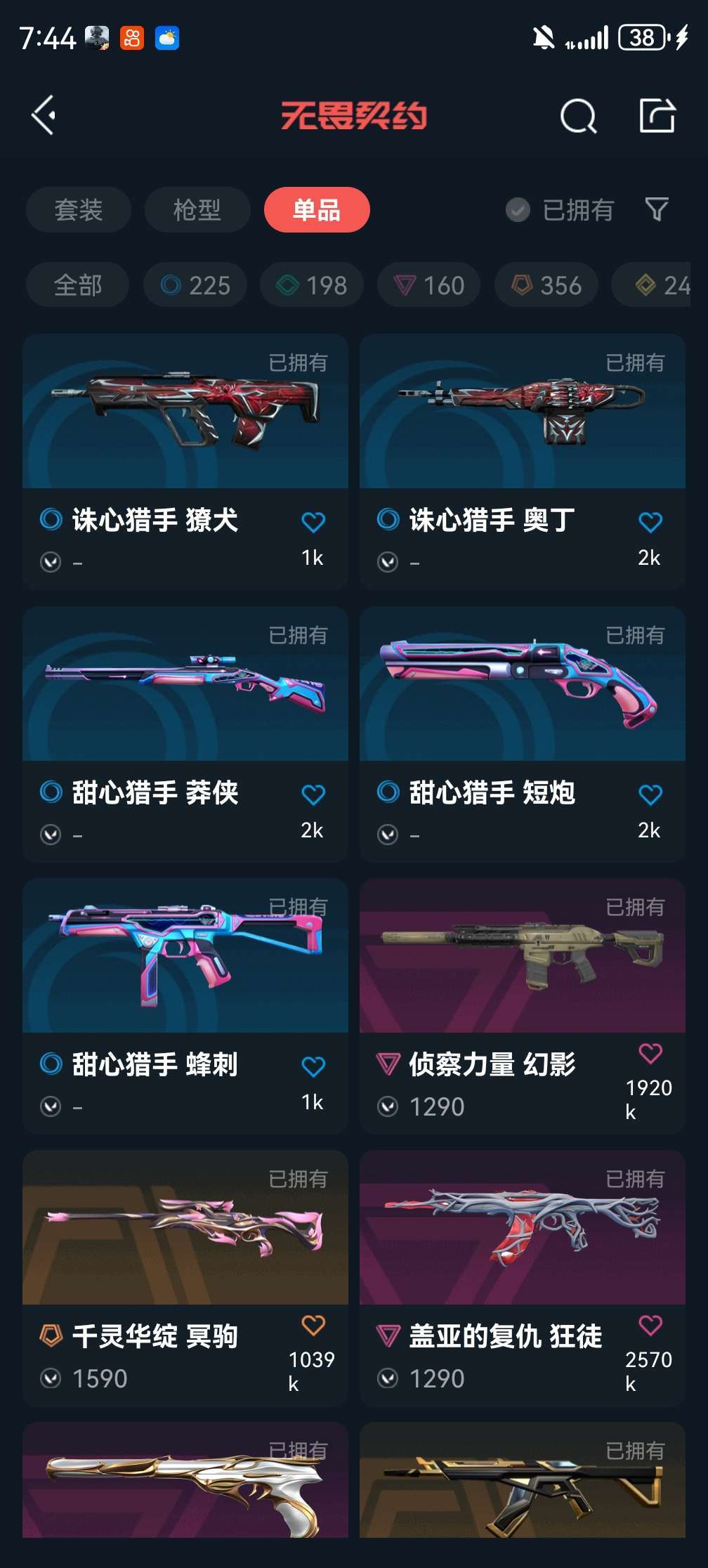Viewport: 708px width, 1568px height.
Task: Filter by the 198 green tier chip
Action: [x=312, y=285]
